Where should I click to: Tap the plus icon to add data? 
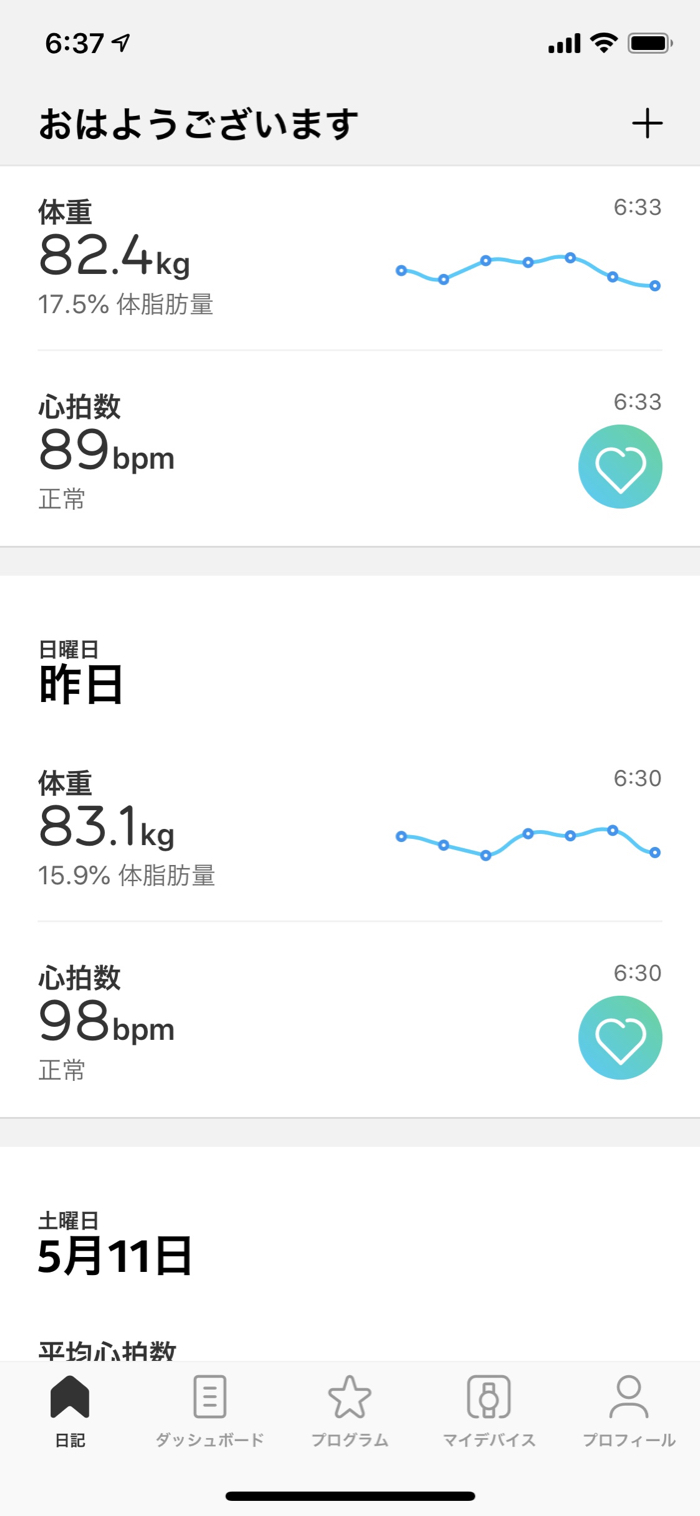tap(647, 124)
